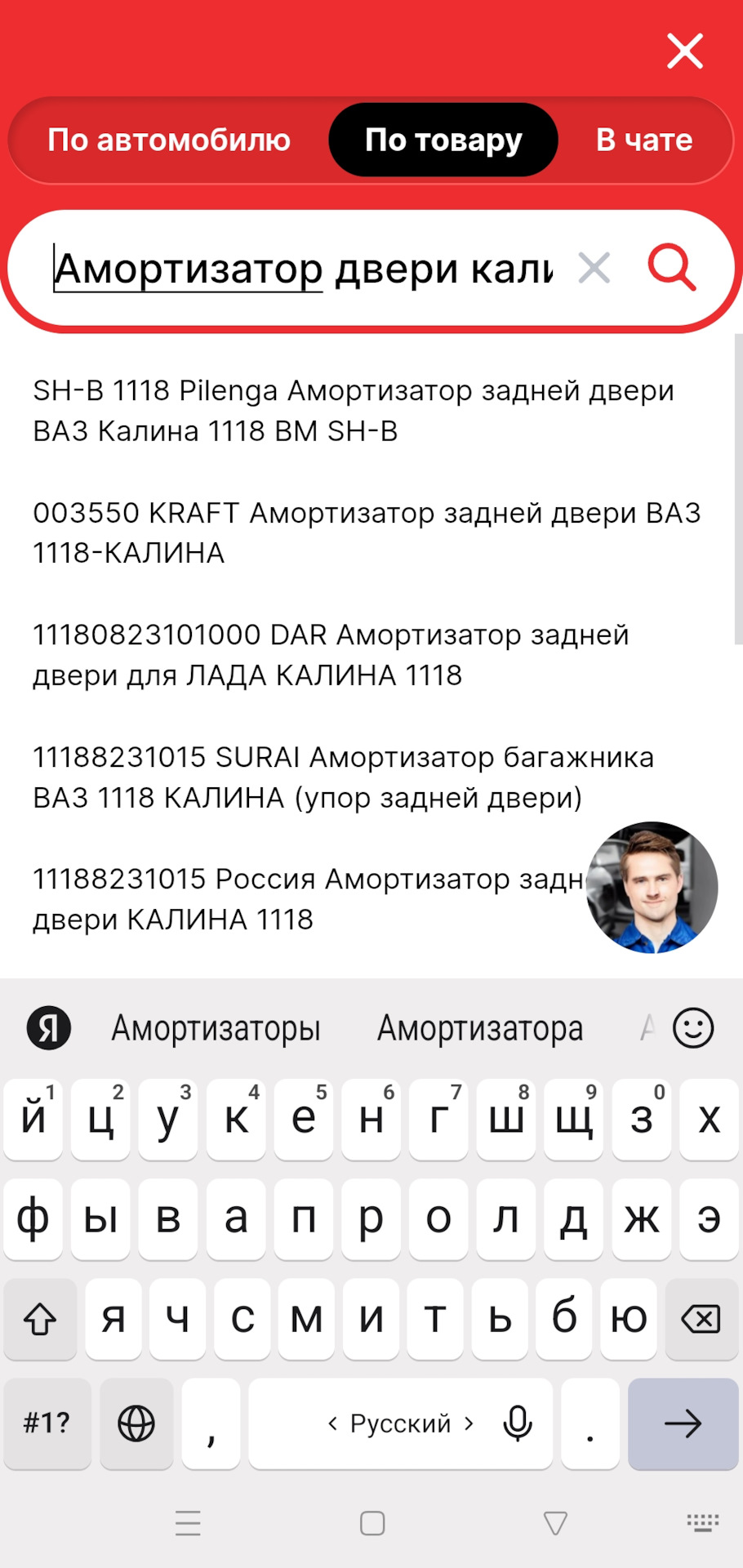Pick the keyboard suggestion Амортизатора

pyautogui.click(x=480, y=1028)
